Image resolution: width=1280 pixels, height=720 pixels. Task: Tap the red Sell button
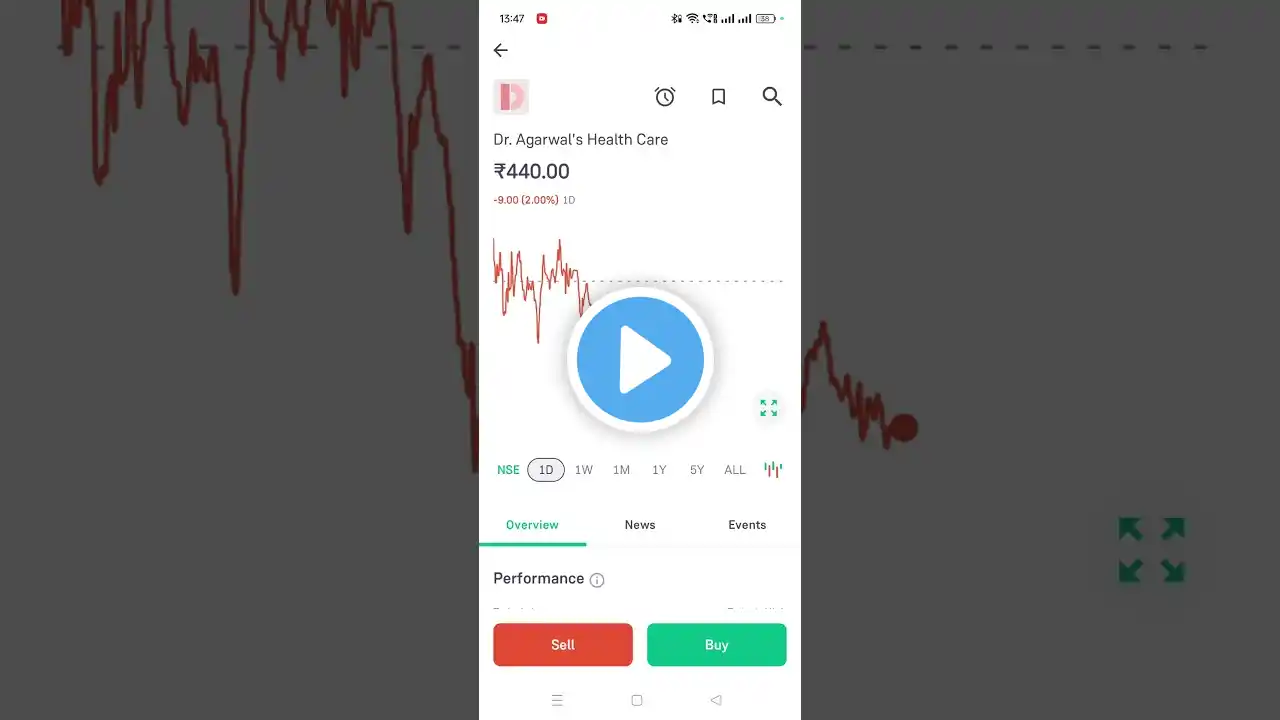pyautogui.click(x=563, y=645)
